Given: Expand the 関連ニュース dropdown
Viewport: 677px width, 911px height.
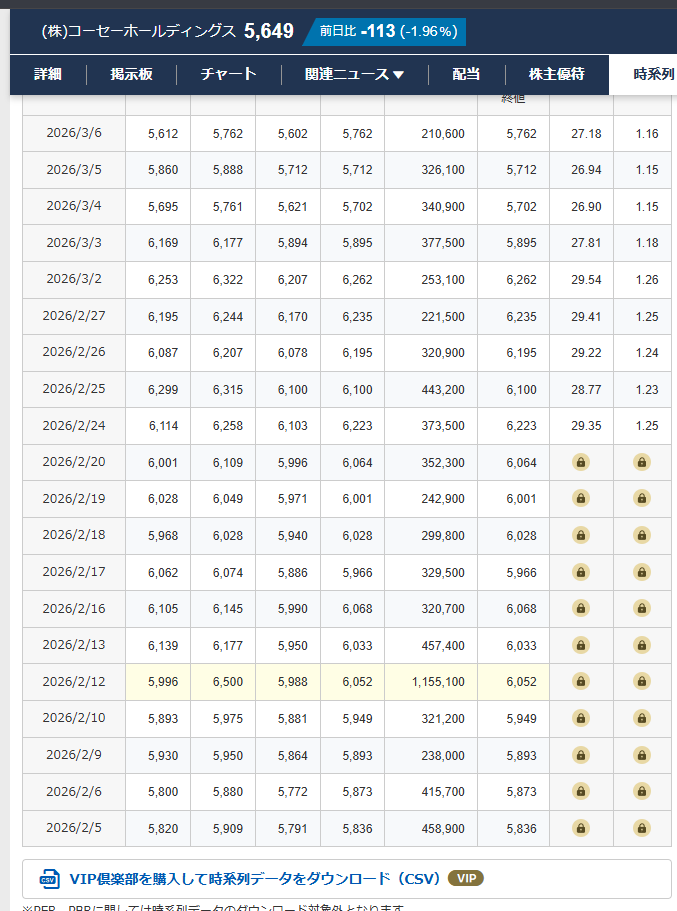Looking at the screenshot, I should [341, 75].
